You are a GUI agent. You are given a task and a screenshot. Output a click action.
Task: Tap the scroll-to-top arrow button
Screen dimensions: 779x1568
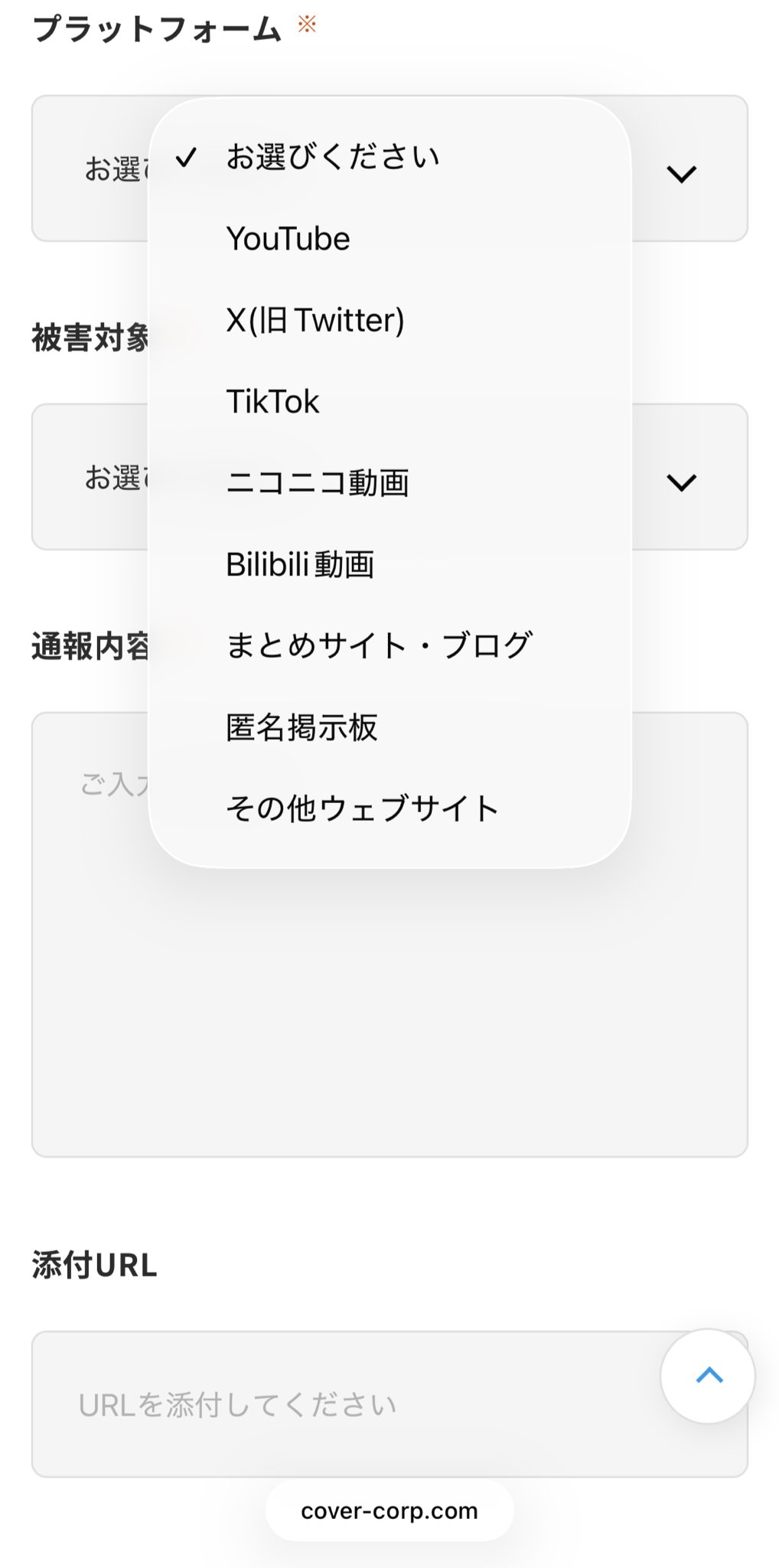point(709,1376)
